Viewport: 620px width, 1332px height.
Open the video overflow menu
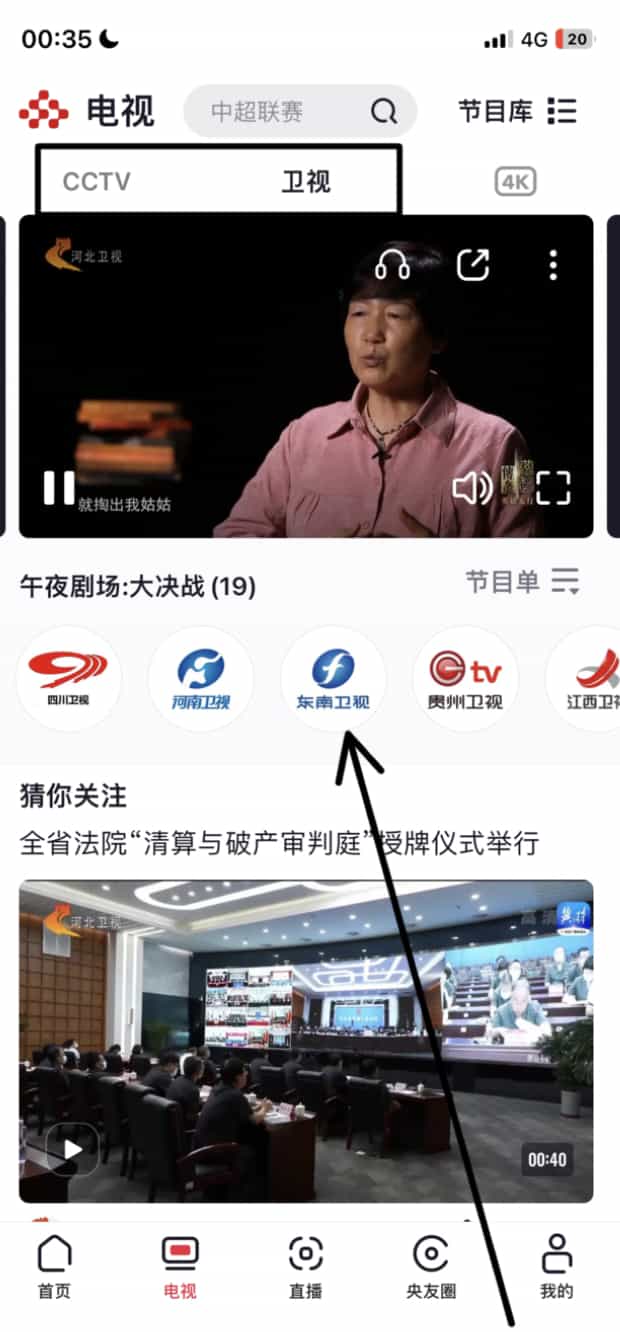(x=553, y=265)
